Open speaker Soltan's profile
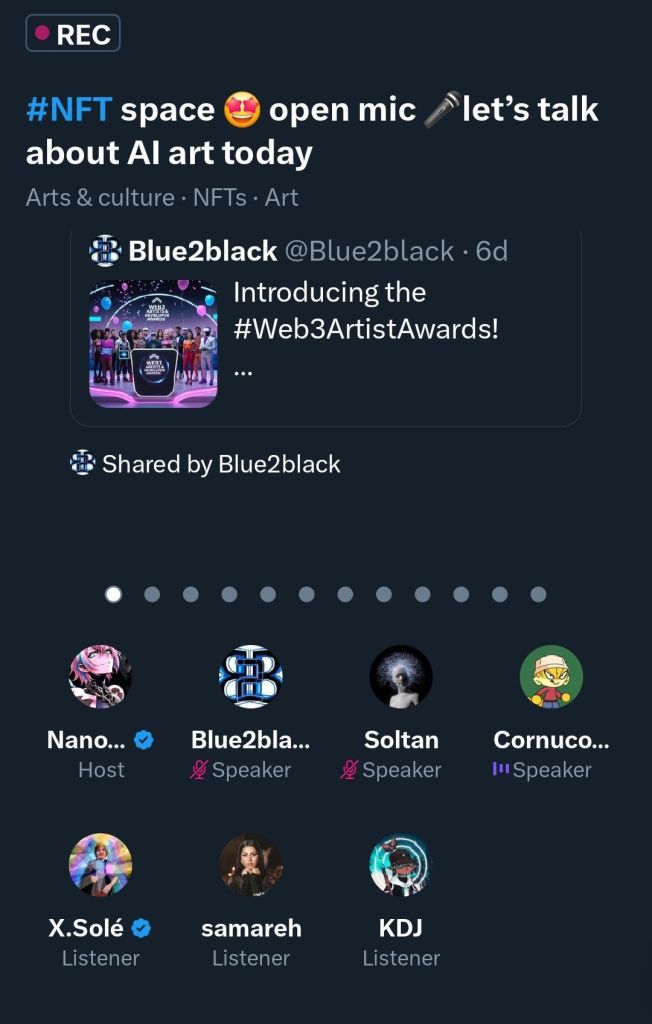The height and width of the screenshot is (1024, 652). (401, 677)
